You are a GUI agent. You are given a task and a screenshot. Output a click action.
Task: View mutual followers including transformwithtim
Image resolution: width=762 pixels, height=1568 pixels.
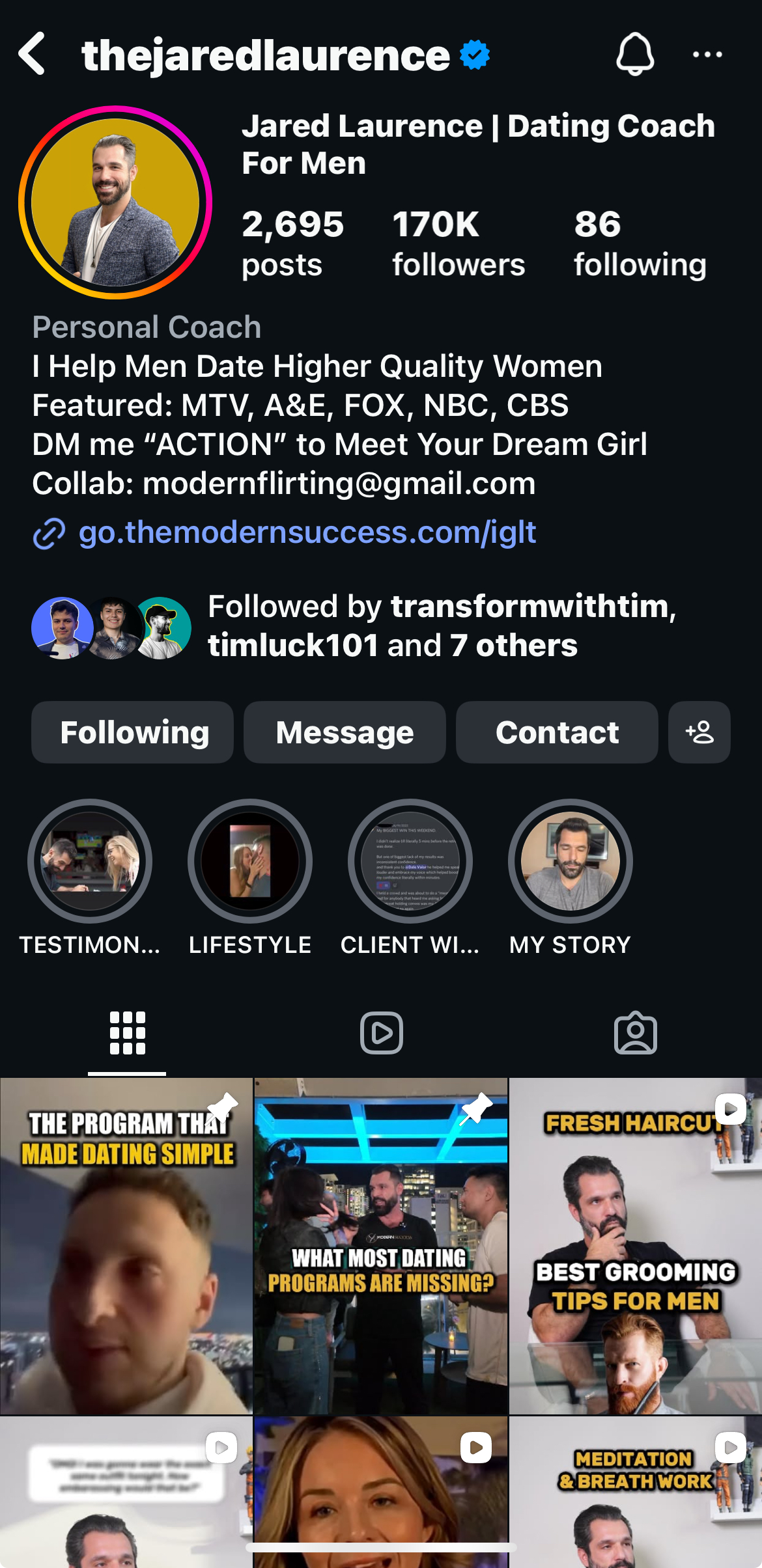[391, 626]
